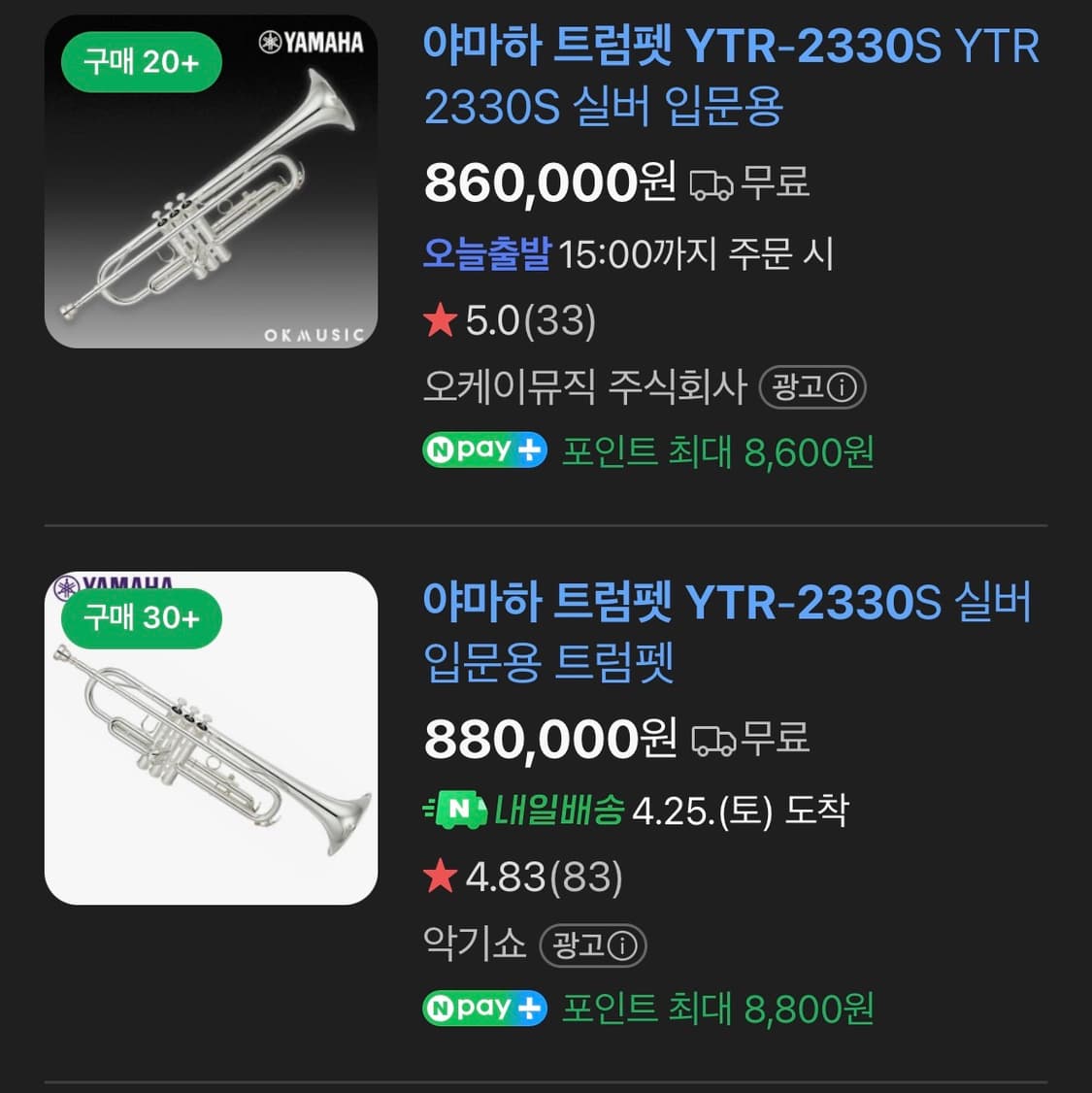
Task: Click the free shipping truck icon for first trumpet
Action: click(713, 184)
